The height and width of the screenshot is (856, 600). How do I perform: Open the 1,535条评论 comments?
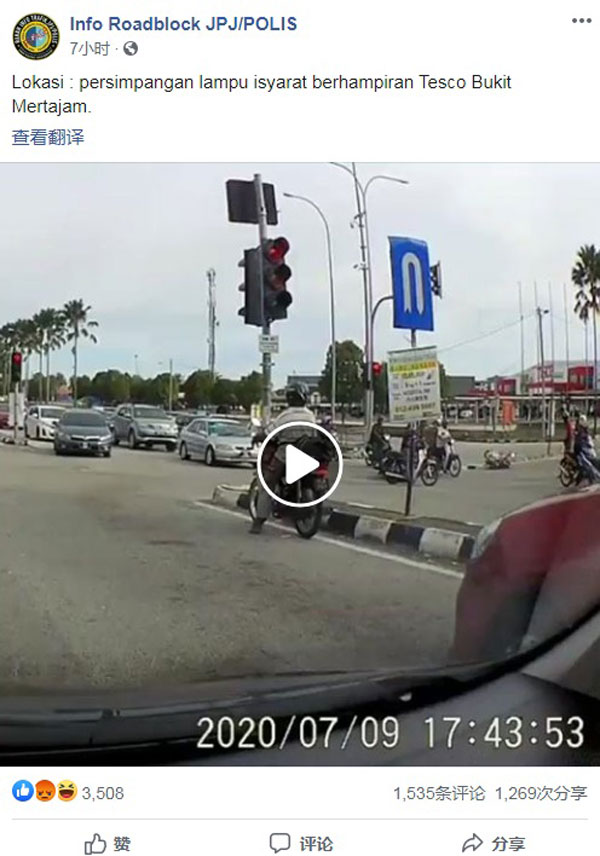(438, 793)
